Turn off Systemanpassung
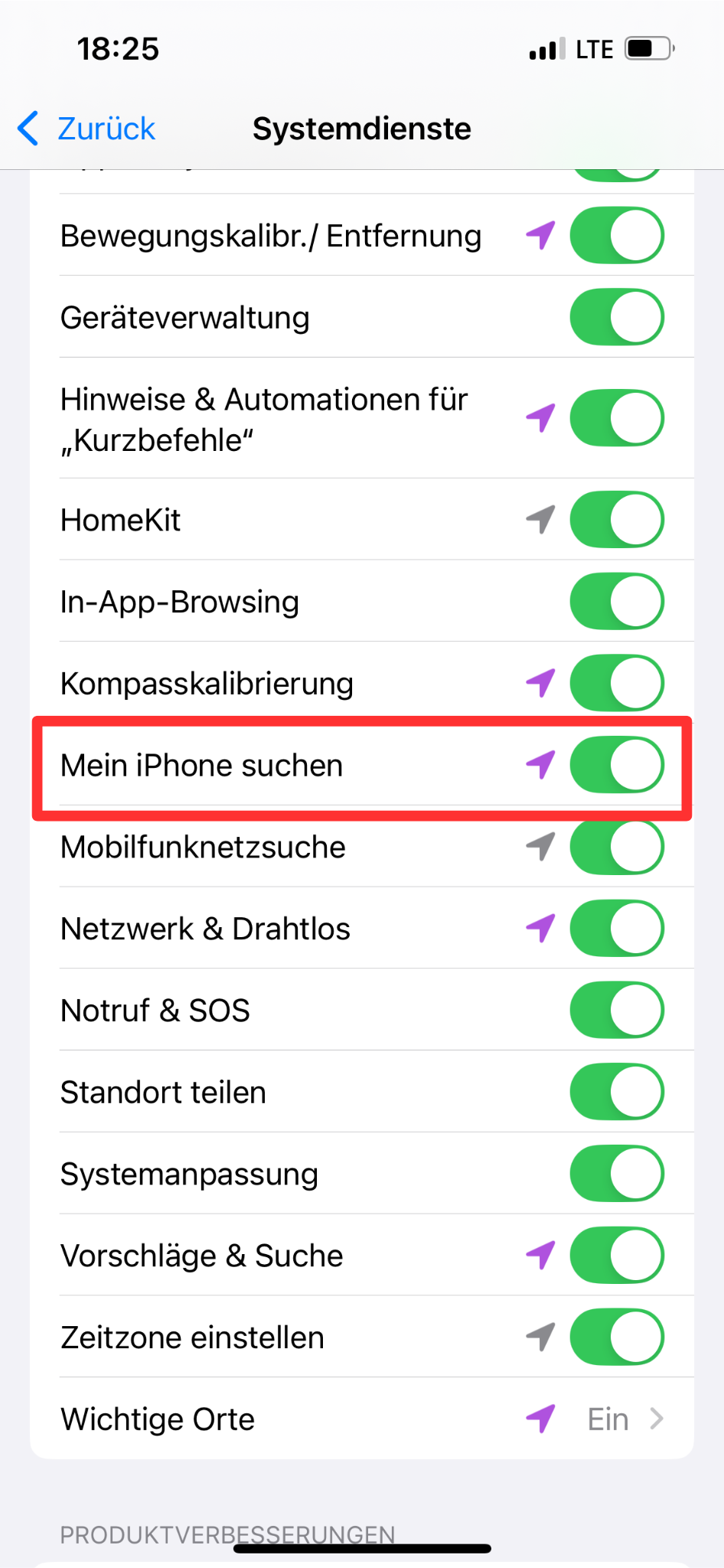The width and height of the screenshot is (724, 1568). 617,1174
